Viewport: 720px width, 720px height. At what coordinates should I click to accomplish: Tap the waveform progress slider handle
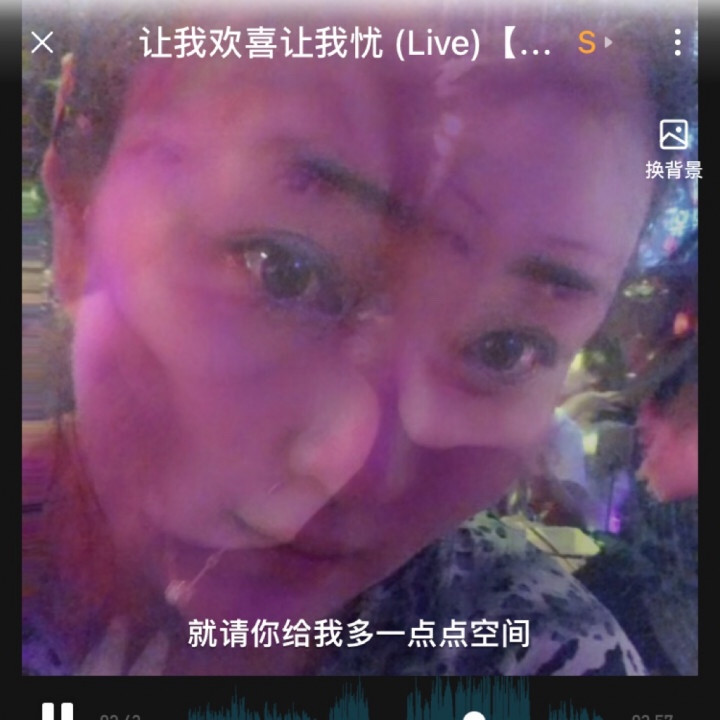(474, 714)
